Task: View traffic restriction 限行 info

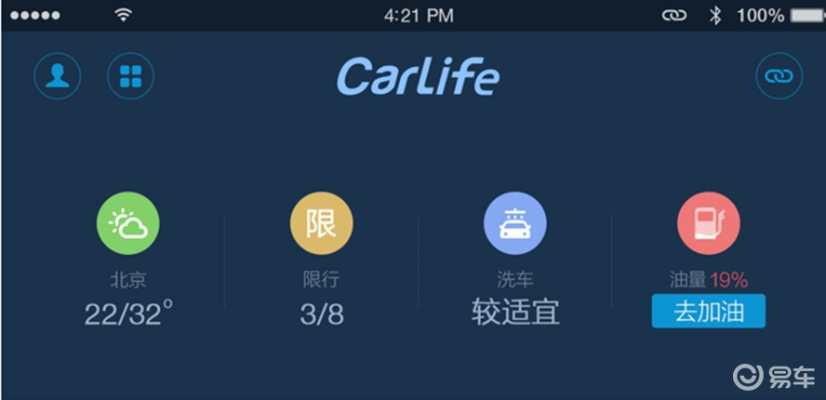Action: (321, 225)
